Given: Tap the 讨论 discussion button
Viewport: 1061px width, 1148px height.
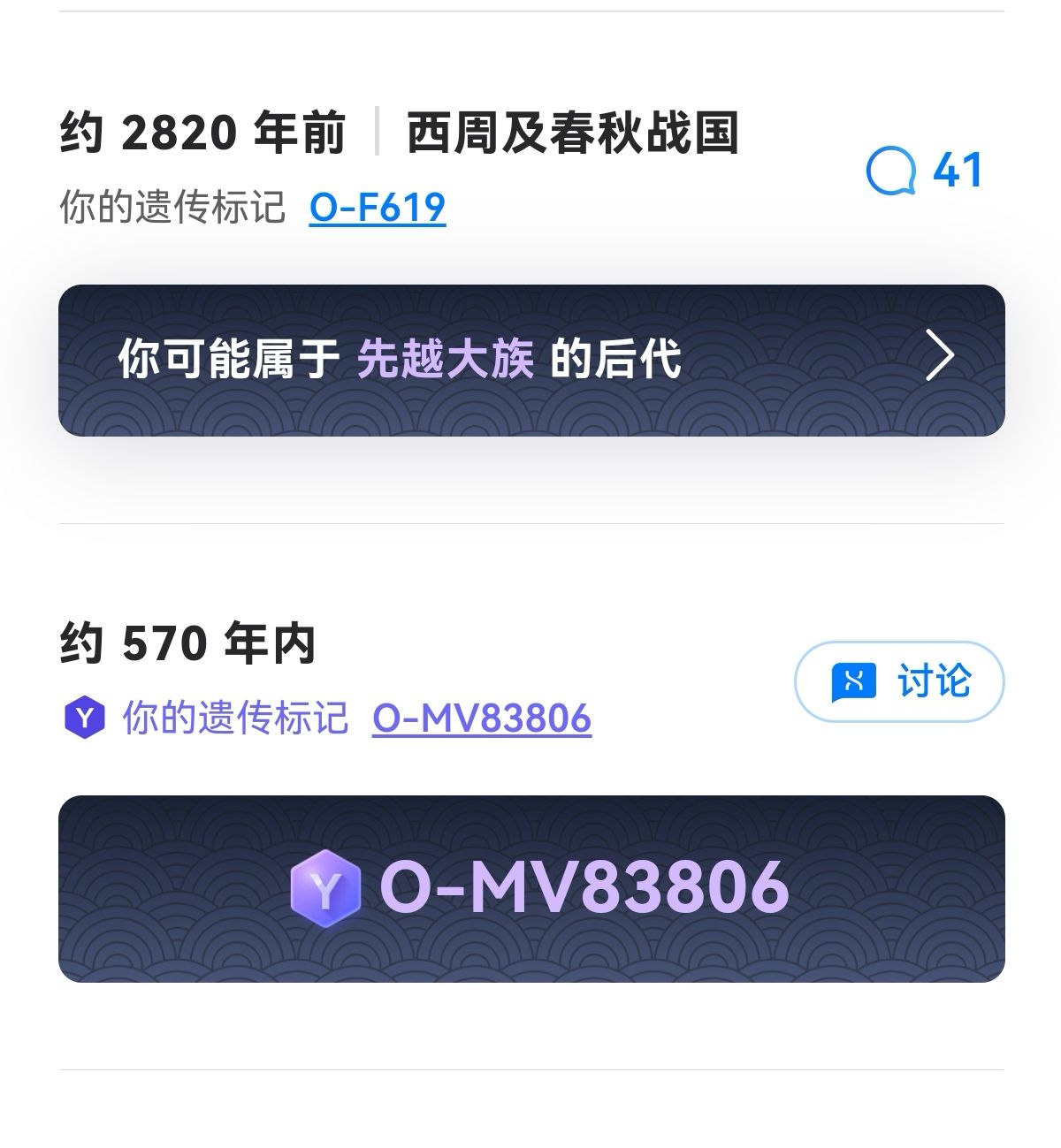Looking at the screenshot, I should click(899, 681).
